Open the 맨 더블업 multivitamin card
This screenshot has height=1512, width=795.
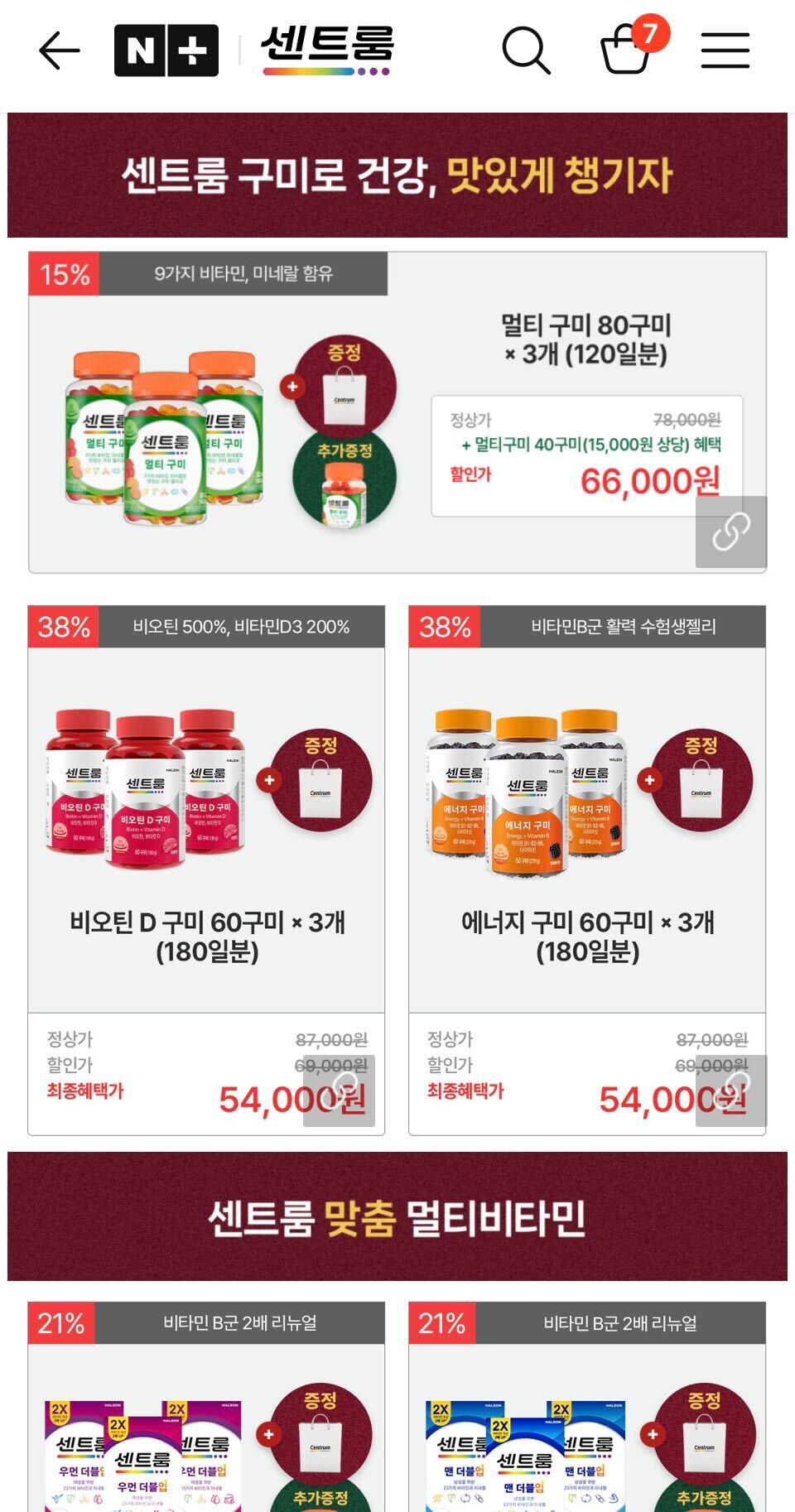pos(586,1433)
